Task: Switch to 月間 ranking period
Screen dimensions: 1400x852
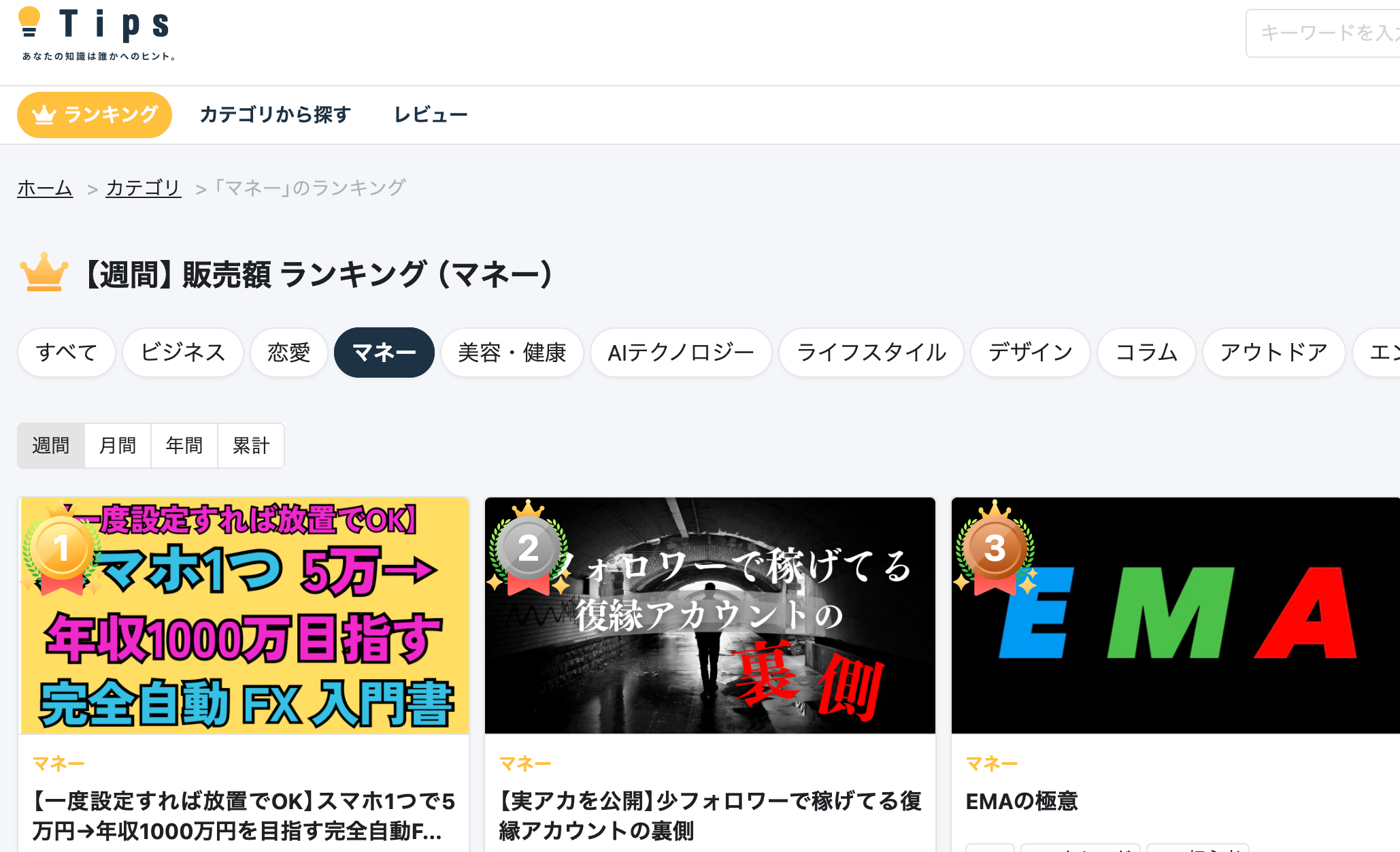Action: [118, 446]
